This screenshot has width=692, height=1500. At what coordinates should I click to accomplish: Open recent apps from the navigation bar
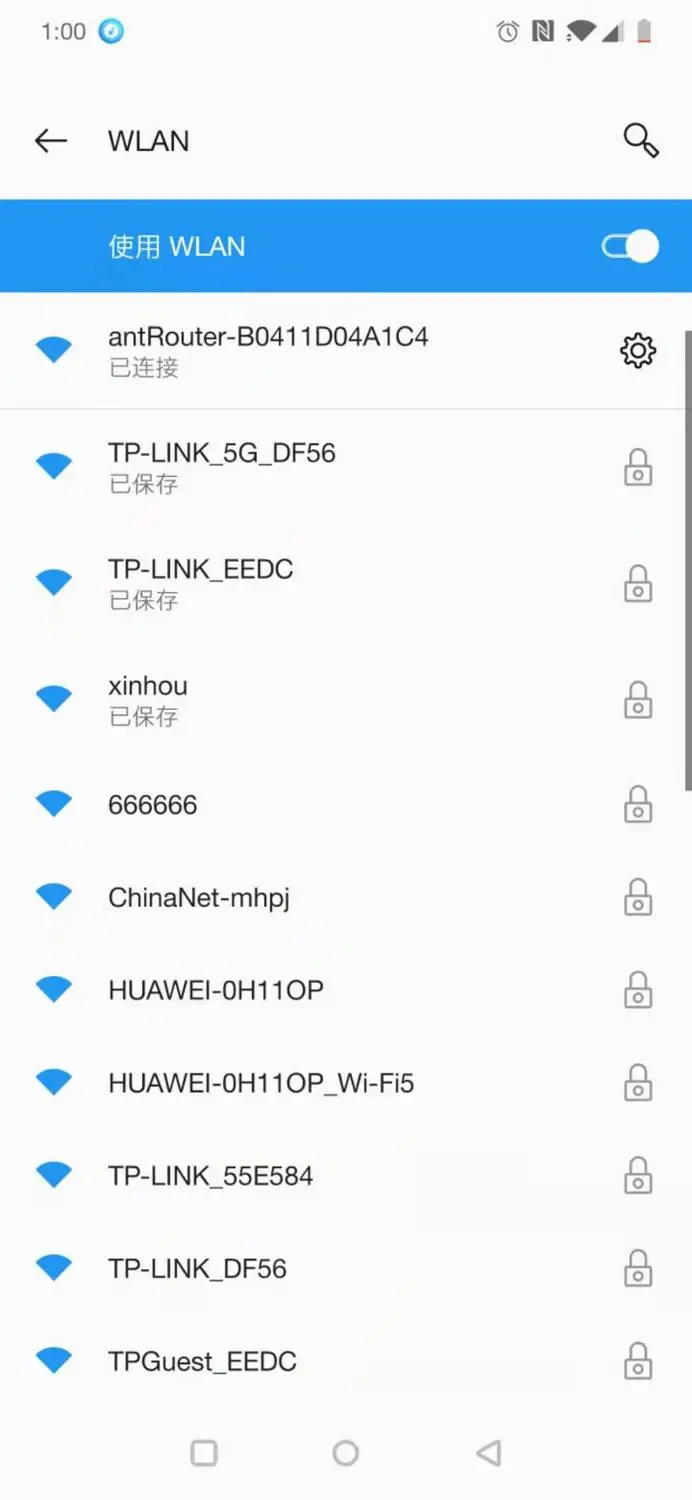[x=204, y=1453]
